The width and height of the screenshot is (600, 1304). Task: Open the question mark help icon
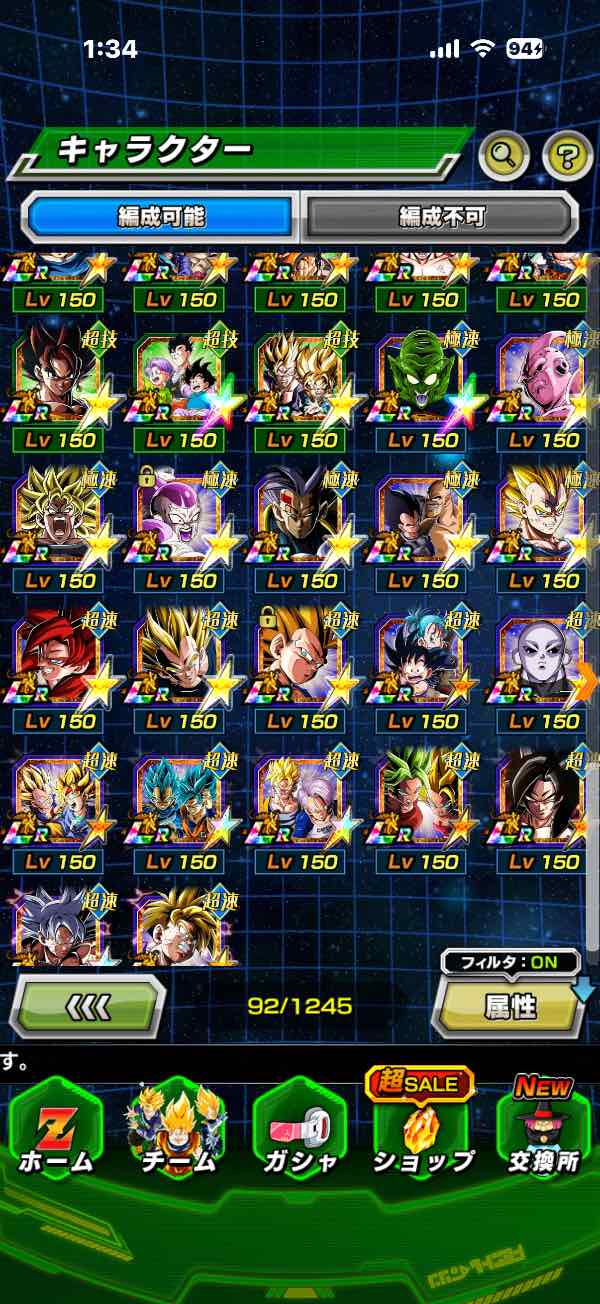click(567, 154)
